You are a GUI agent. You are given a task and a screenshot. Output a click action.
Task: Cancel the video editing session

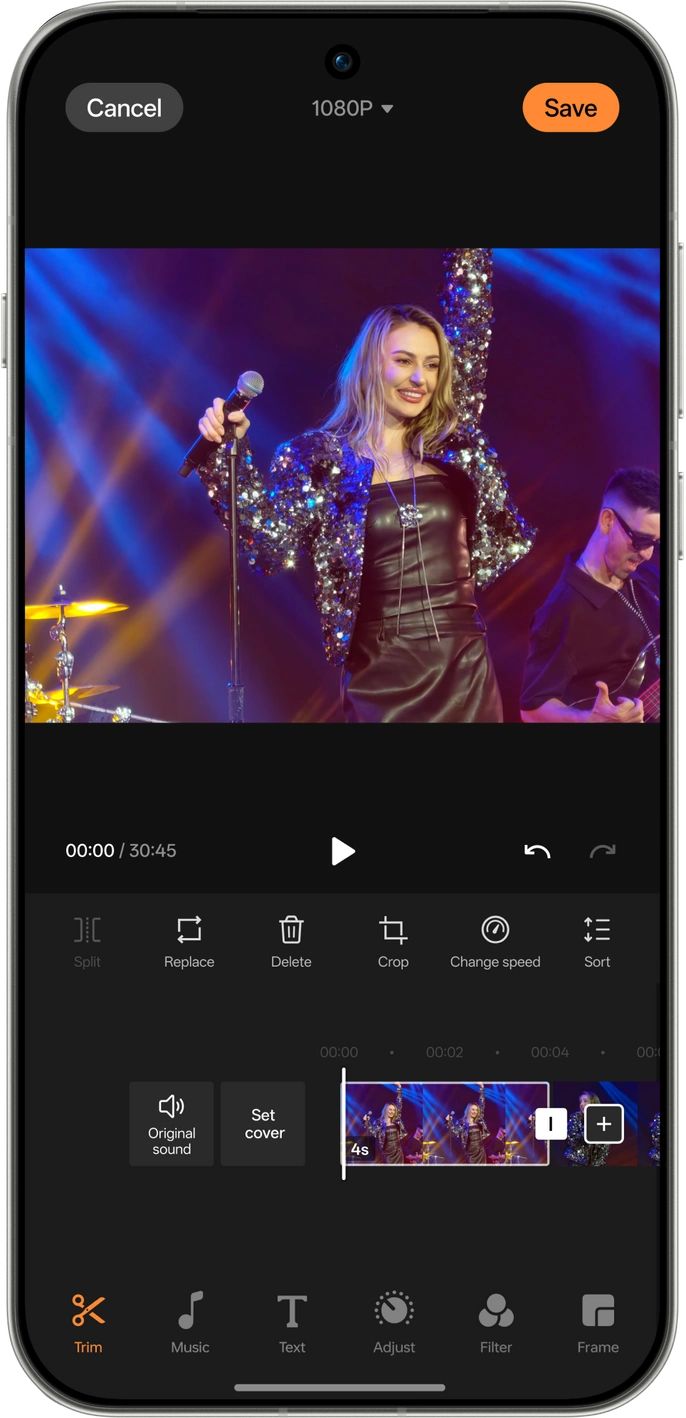(x=124, y=108)
